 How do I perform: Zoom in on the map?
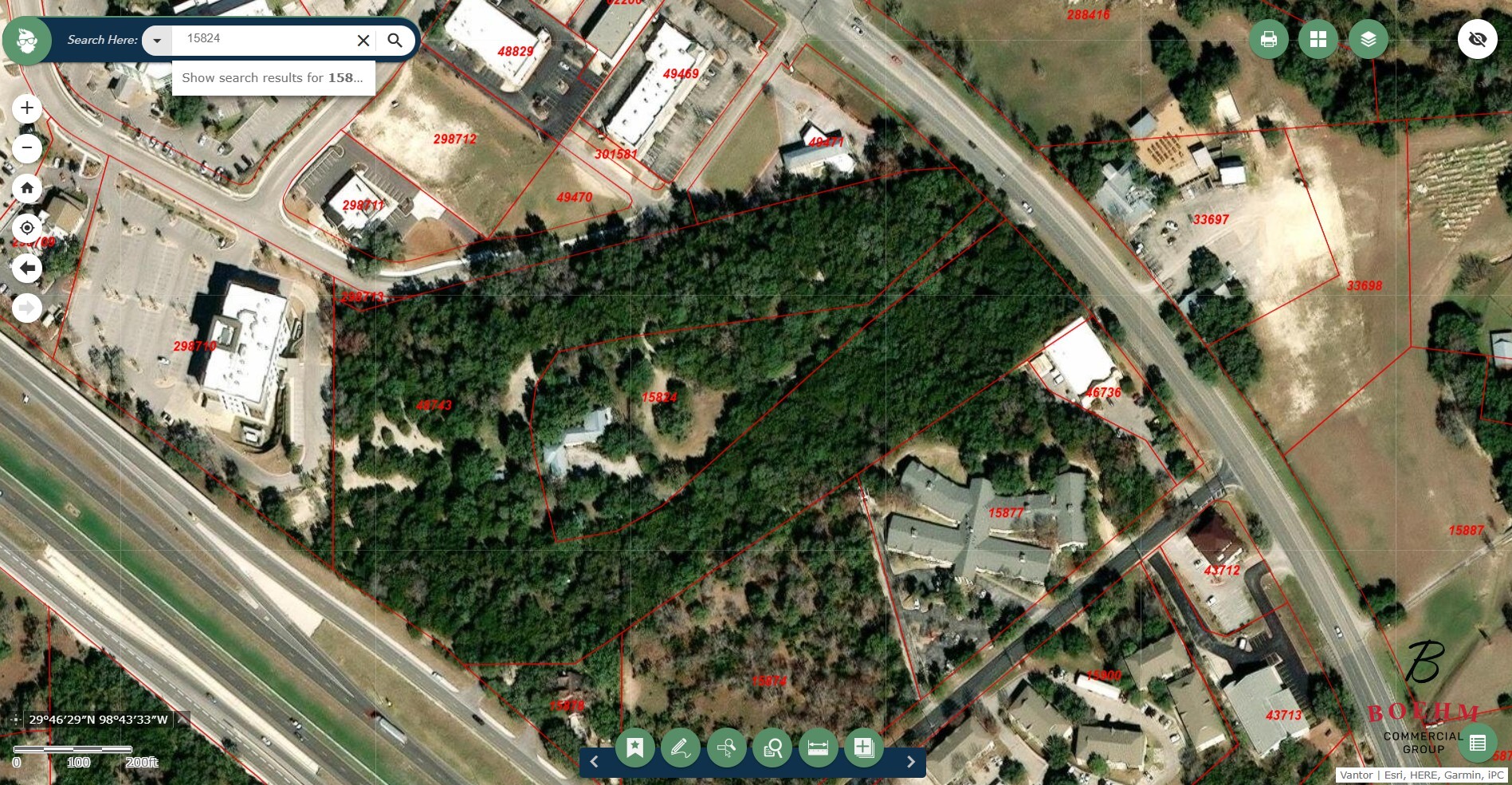[27, 108]
